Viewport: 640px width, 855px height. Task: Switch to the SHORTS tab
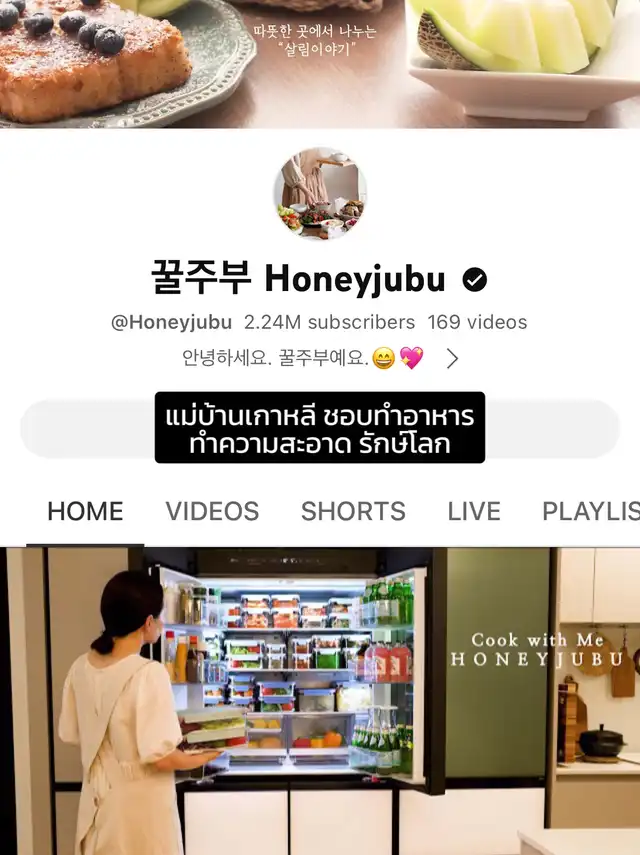tap(353, 511)
